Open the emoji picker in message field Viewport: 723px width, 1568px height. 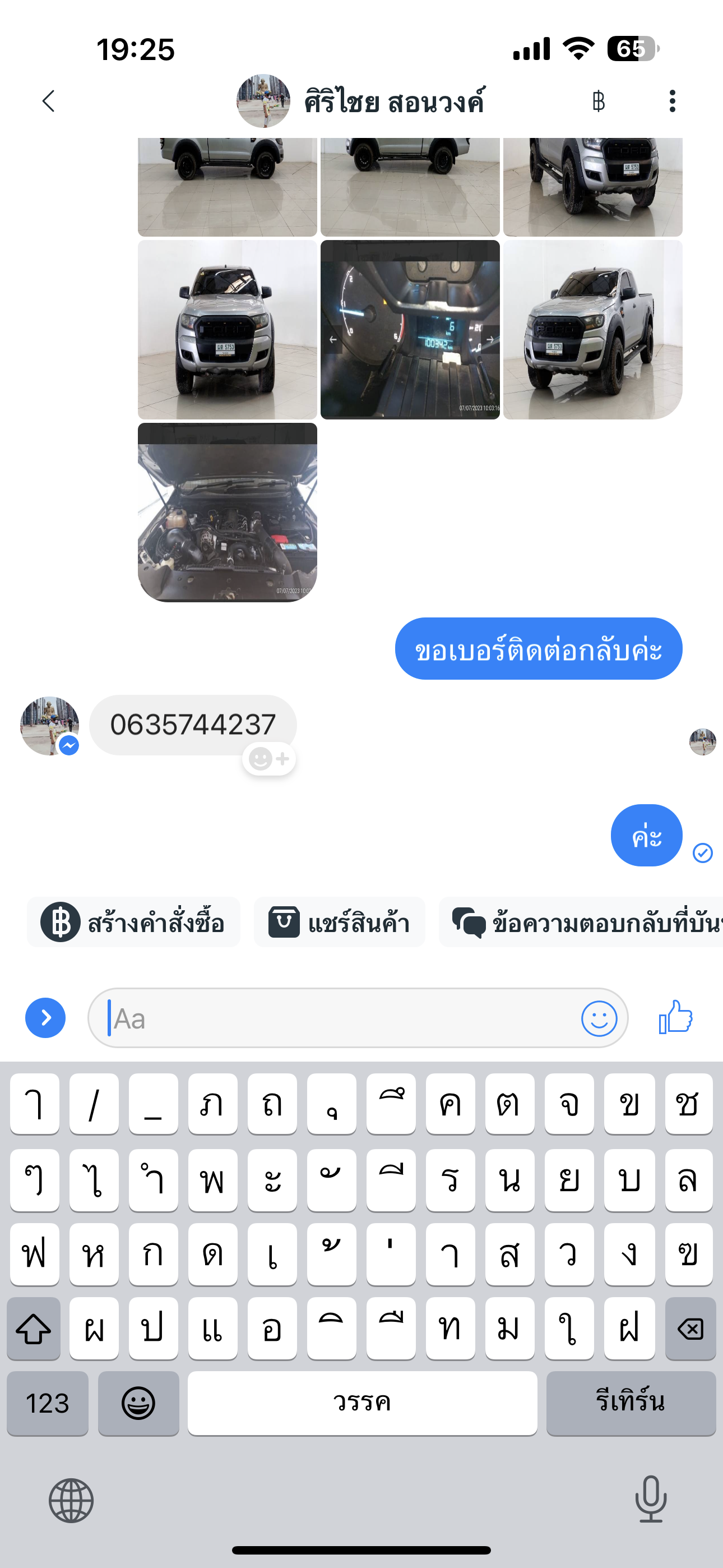point(599,1018)
